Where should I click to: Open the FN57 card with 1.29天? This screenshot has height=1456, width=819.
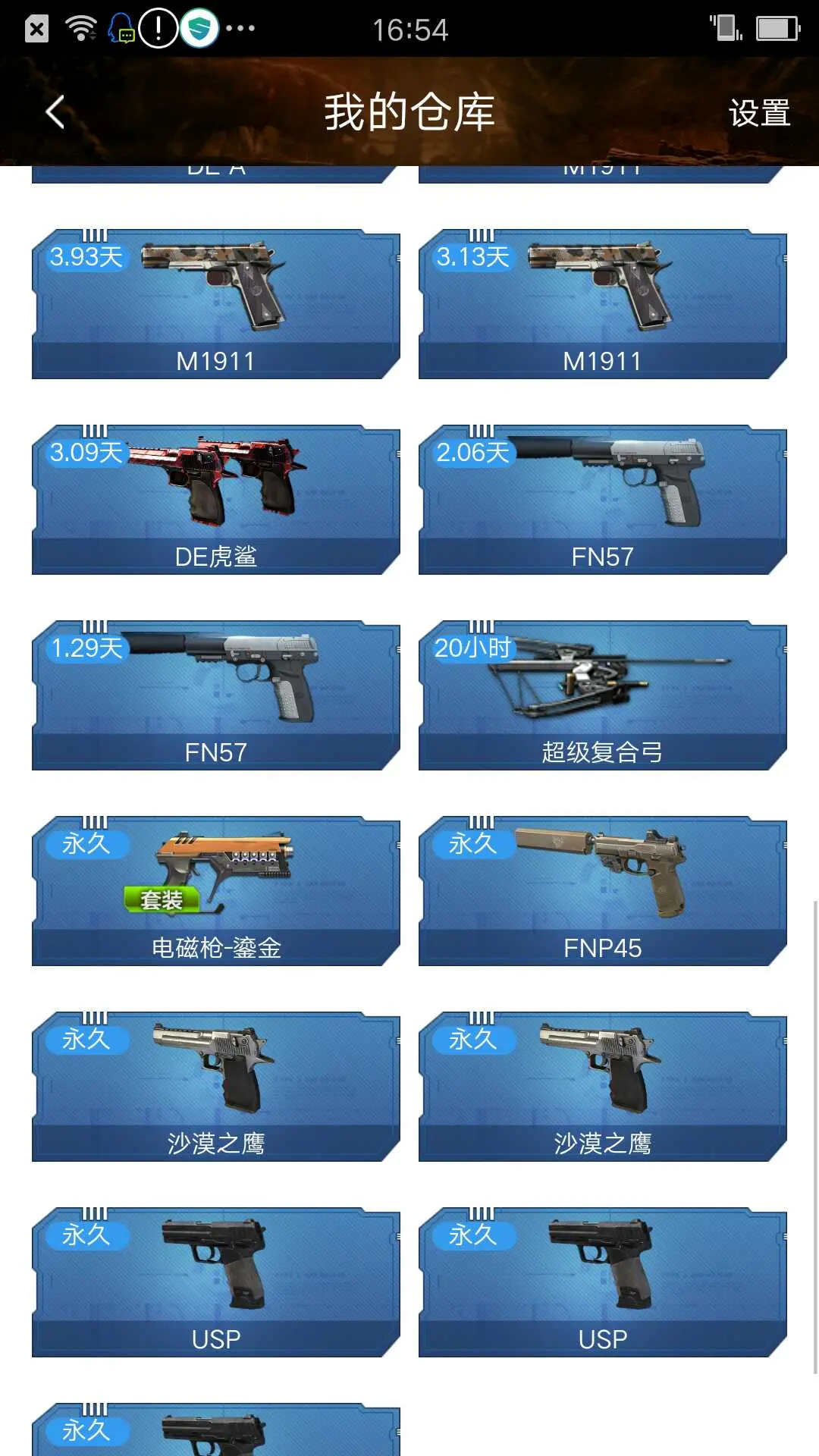(215, 695)
